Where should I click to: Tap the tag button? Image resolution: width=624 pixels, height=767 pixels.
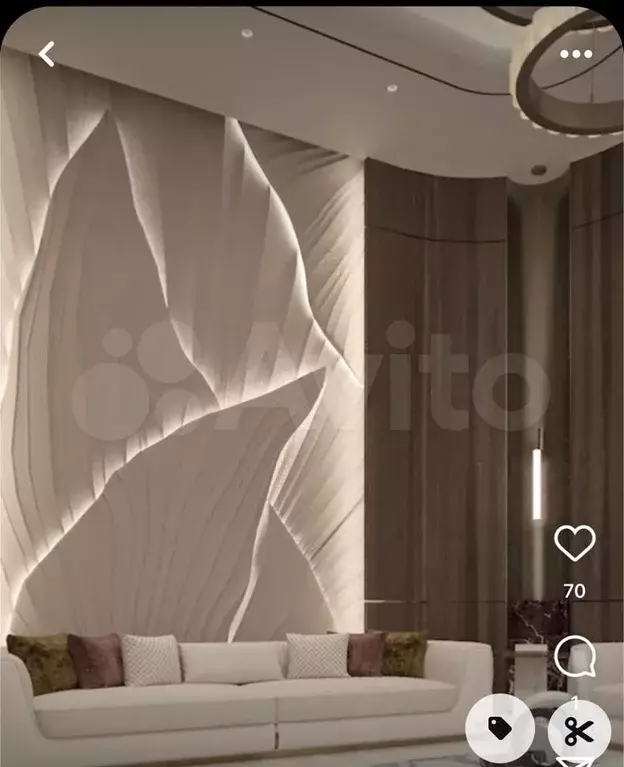click(x=500, y=729)
